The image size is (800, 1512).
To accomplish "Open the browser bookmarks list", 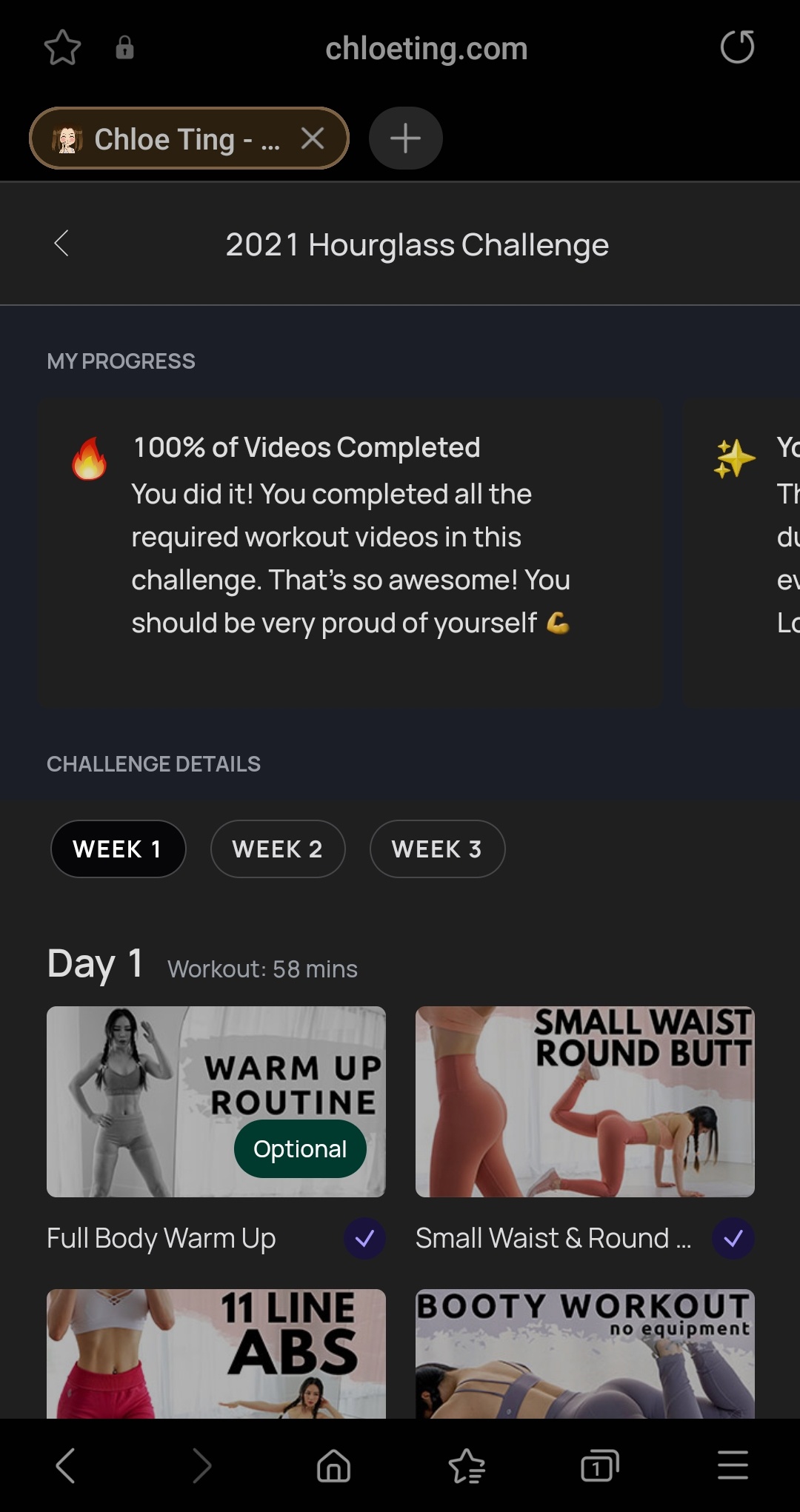I will 467,1465.
